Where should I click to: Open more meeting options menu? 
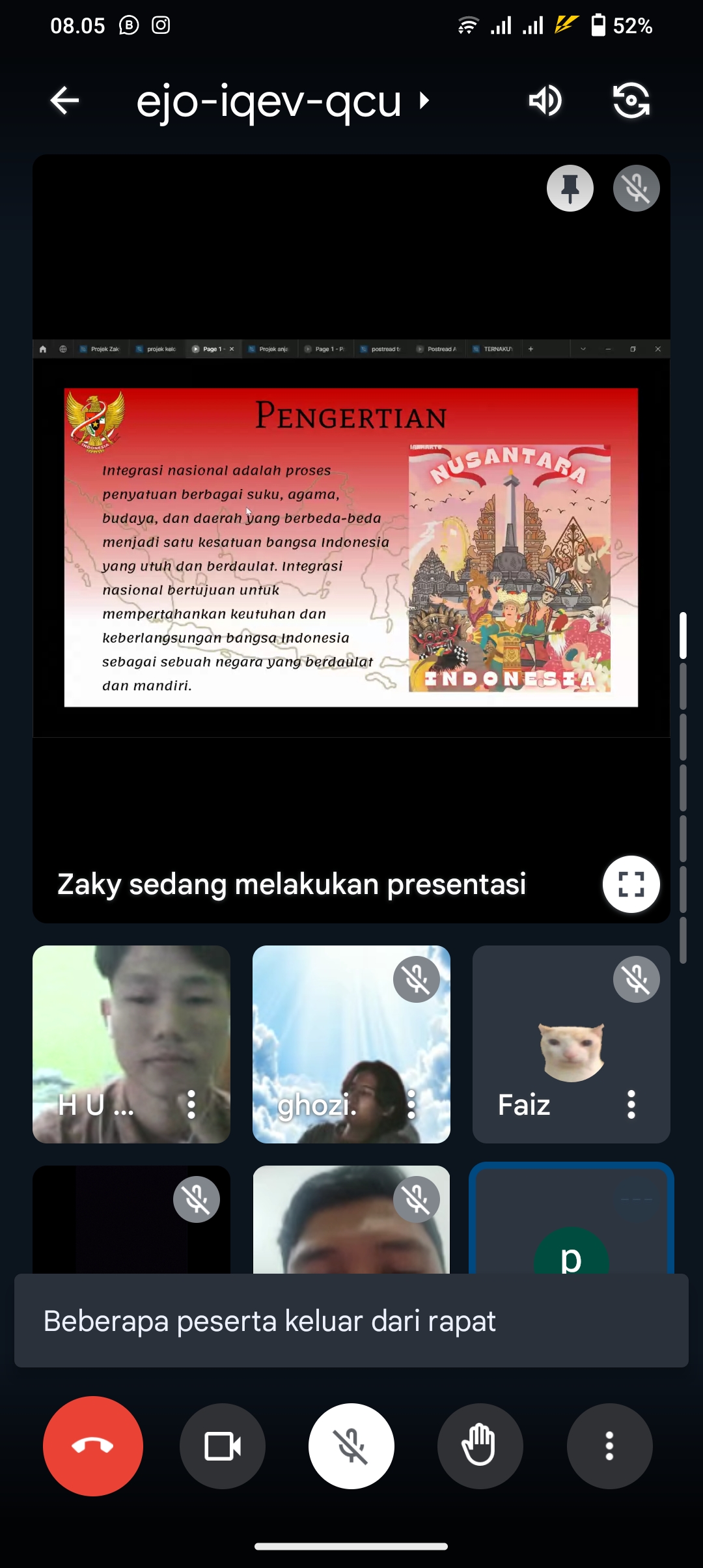pos(609,1446)
